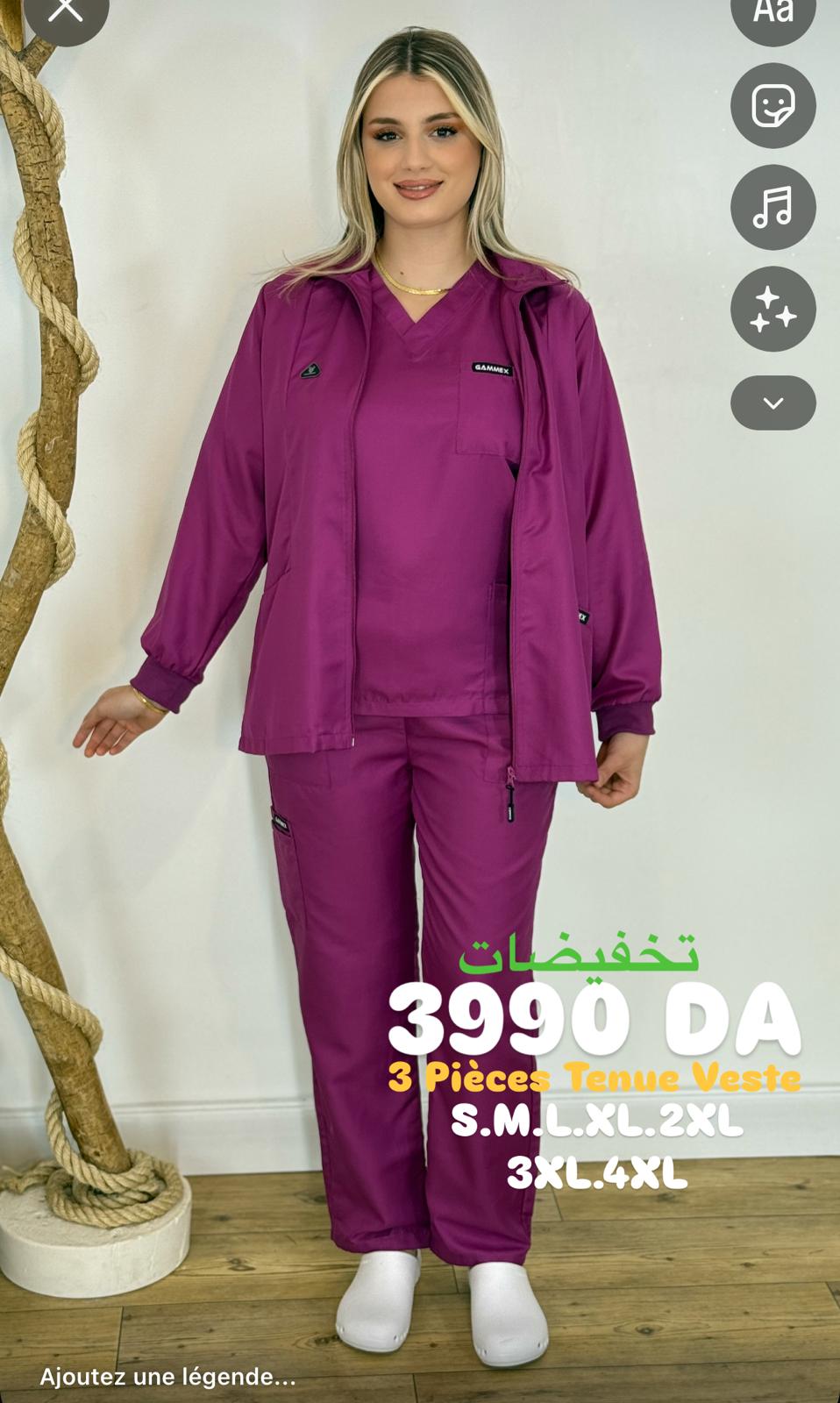
Task: Open the sparkle effects tool
Action: coord(773,310)
